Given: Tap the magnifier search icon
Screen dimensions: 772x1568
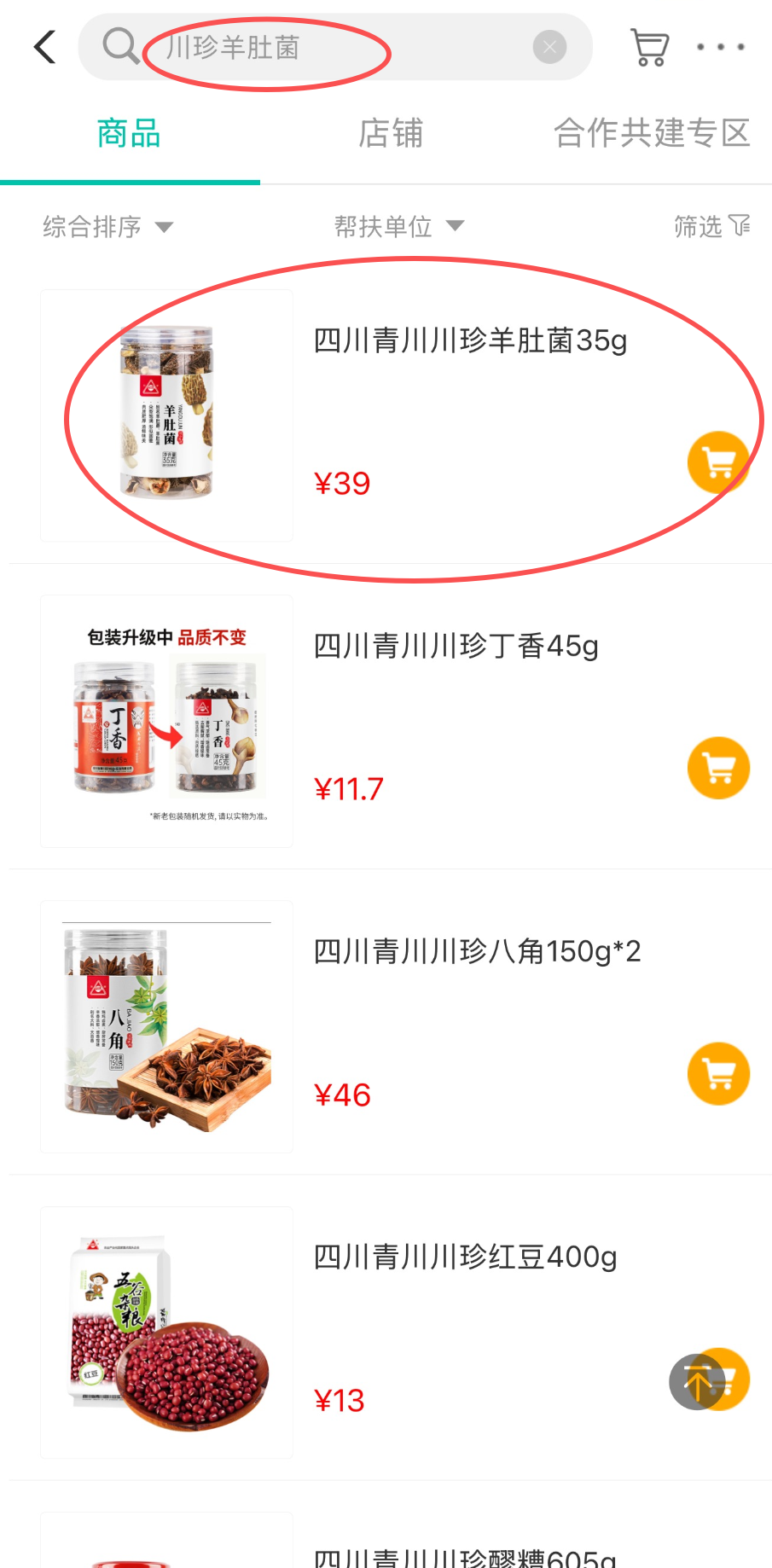Looking at the screenshot, I should click(121, 47).
